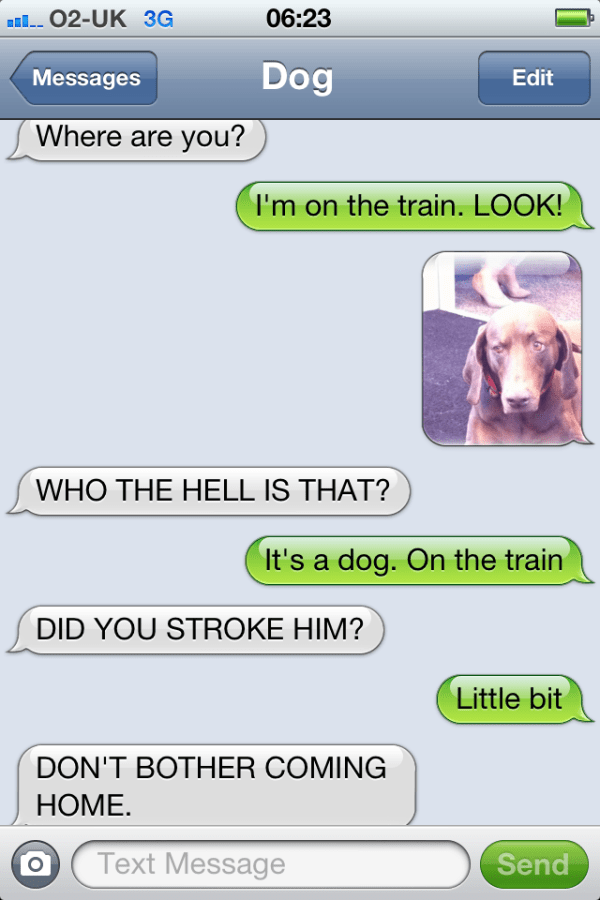Open the dog photo in the chat
The image size is (600, 900).
tap(502, 348)
